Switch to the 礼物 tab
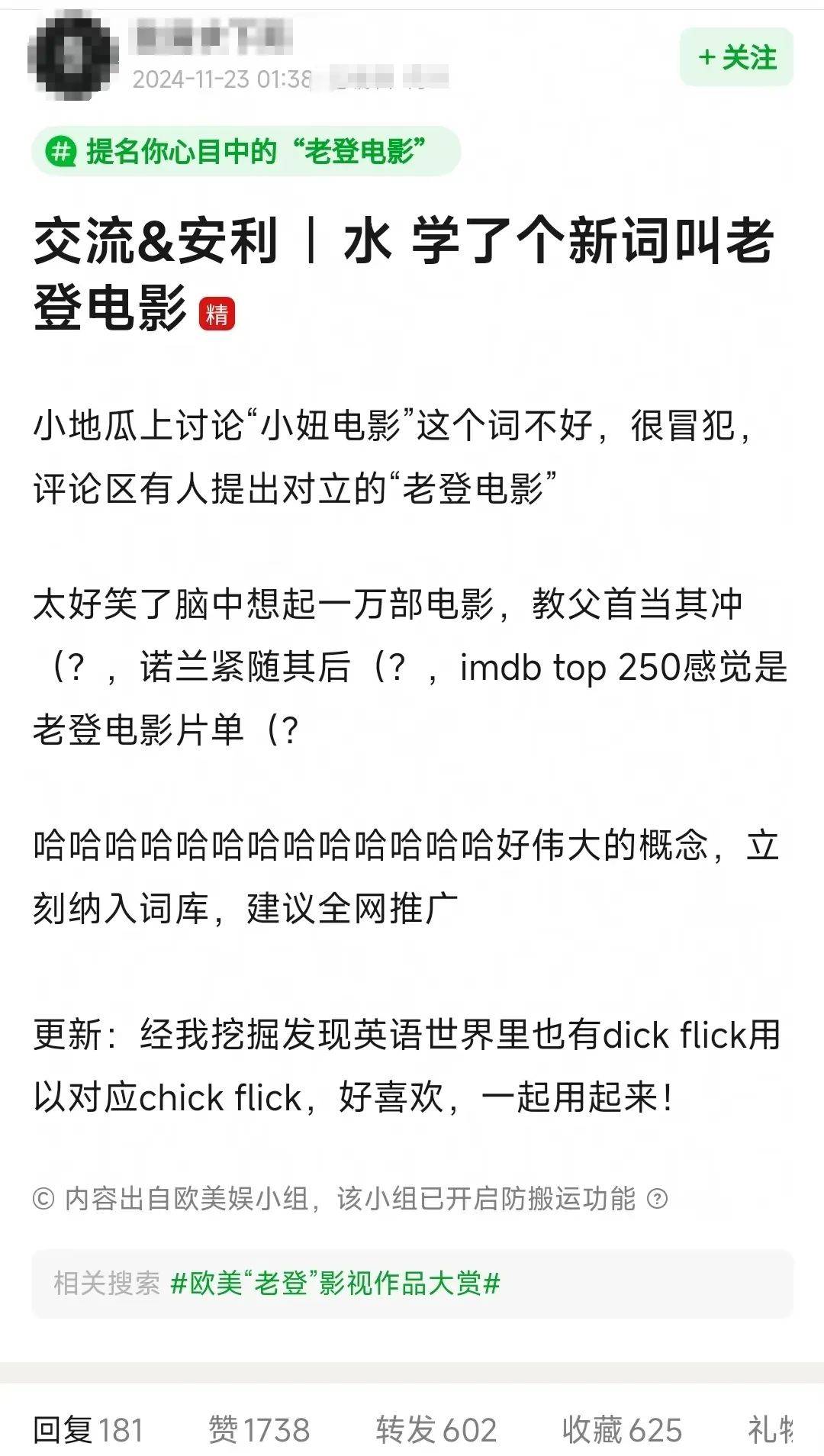 coord(771,1430)
